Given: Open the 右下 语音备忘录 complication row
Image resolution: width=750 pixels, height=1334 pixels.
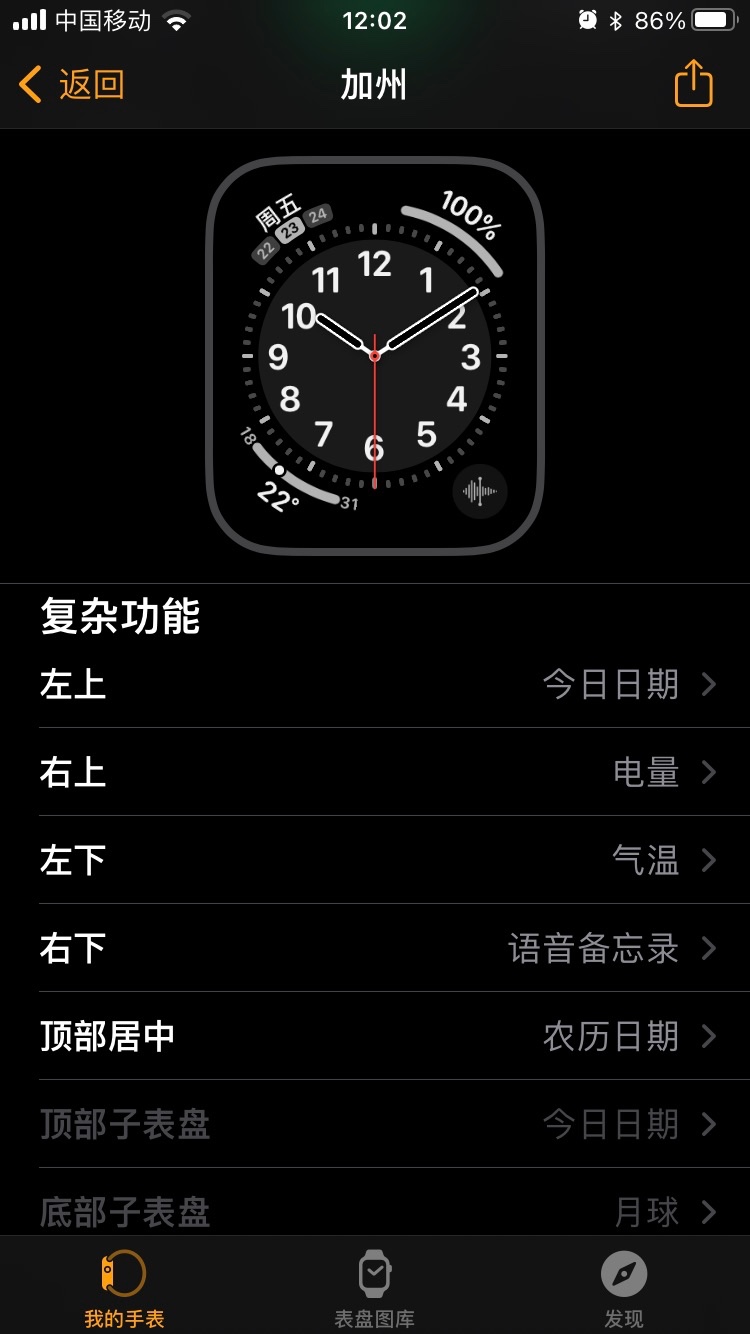Looking at the screenshot, I should (375, 949).
